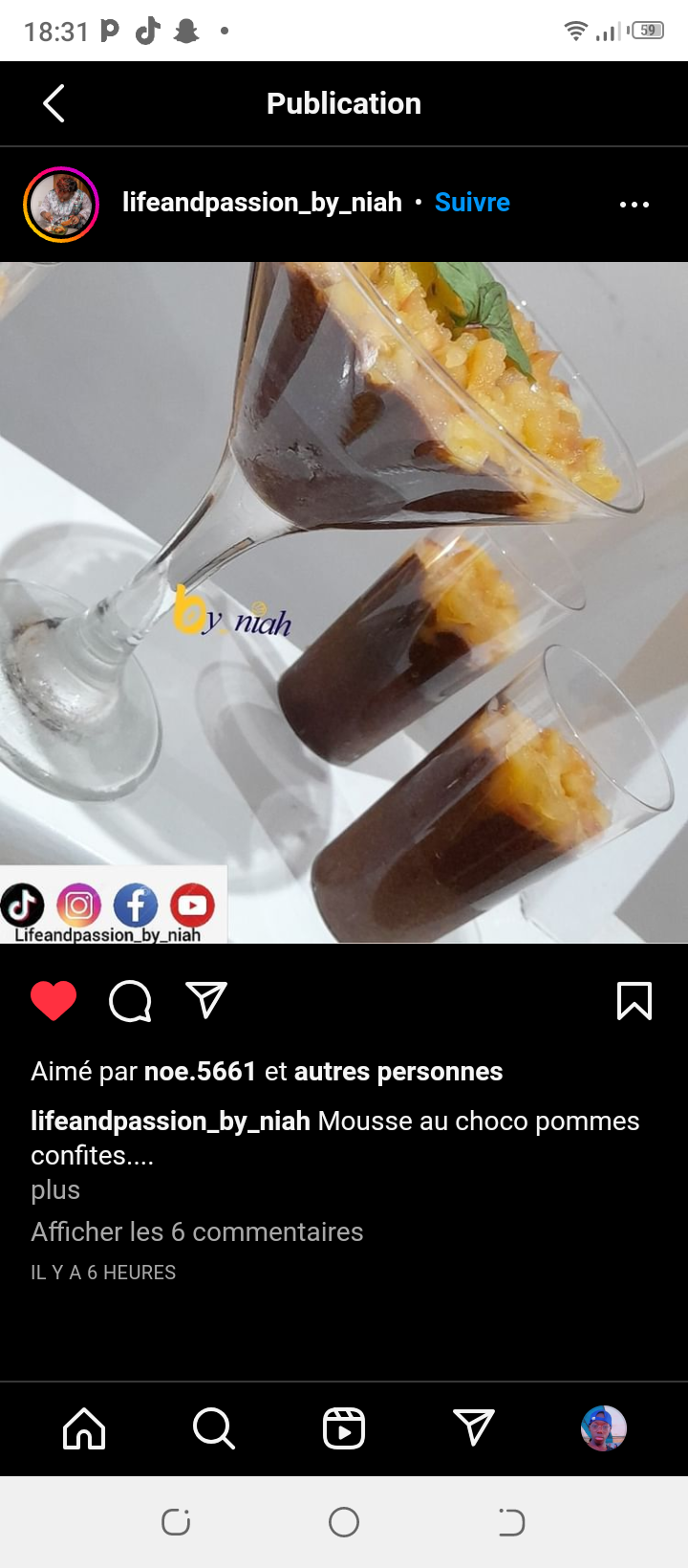Open noe.5661's profile from the likes line
688x1568 pixels.
coord(200,1072)
